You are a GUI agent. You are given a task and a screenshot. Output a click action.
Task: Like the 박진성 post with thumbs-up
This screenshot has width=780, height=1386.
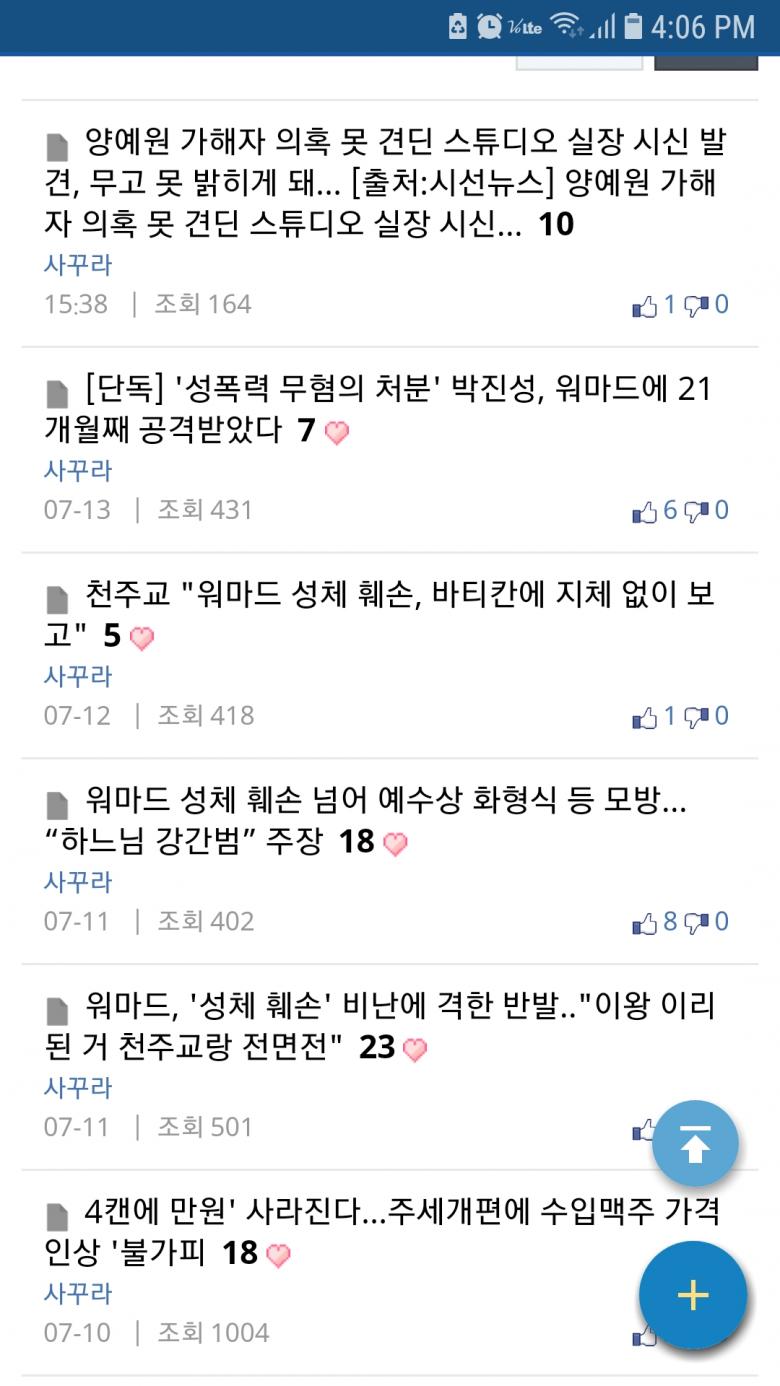[645, 511]
